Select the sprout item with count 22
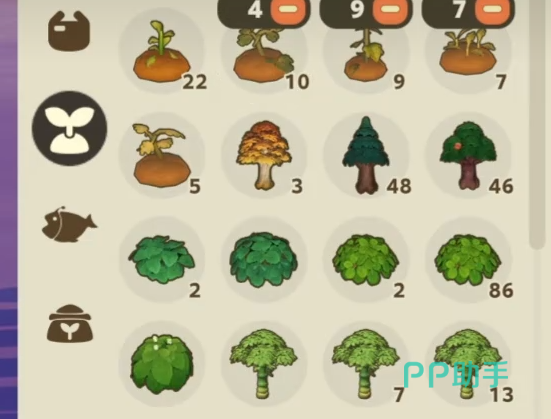This screenshot has width=551, height=419. [x=162, y=51]
